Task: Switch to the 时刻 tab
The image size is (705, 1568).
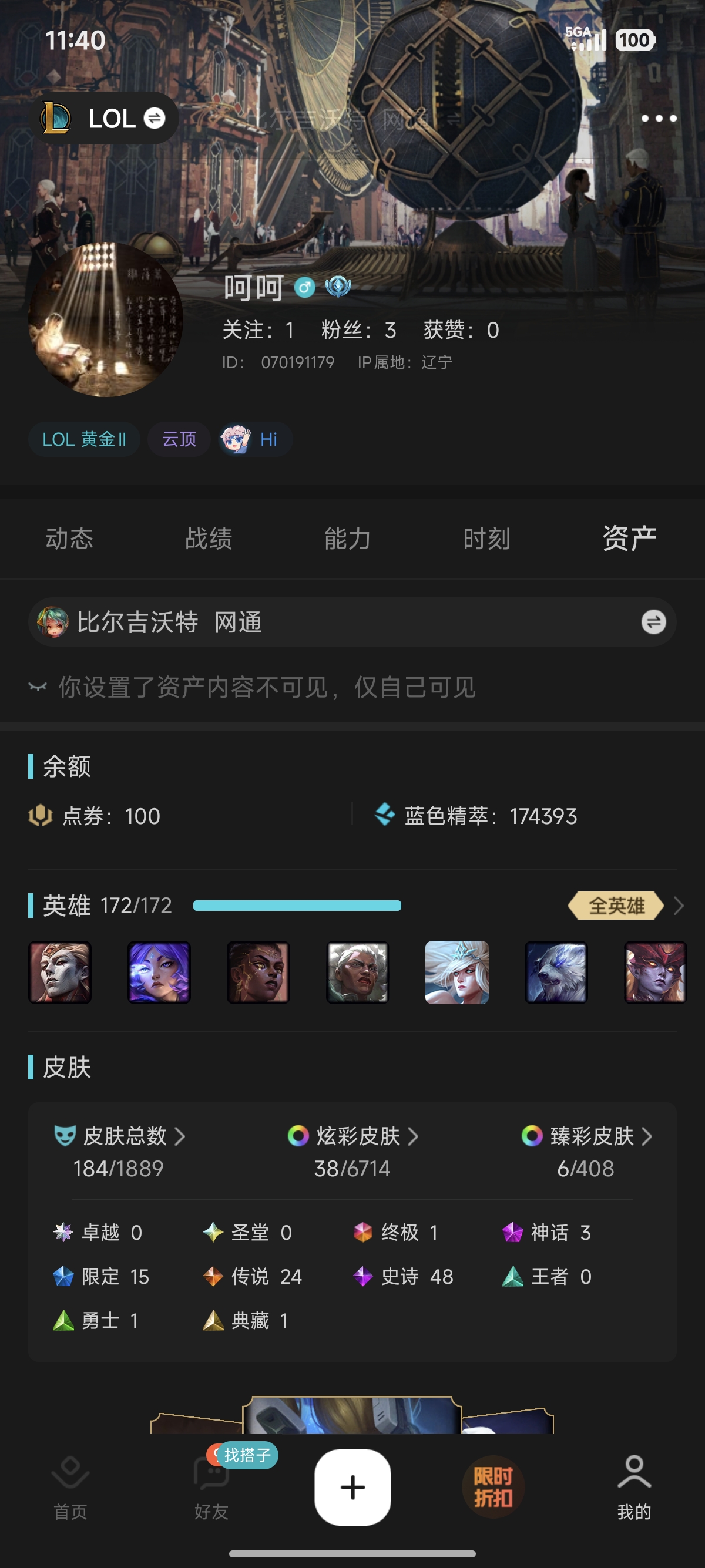Action: [x=486, y=539]
